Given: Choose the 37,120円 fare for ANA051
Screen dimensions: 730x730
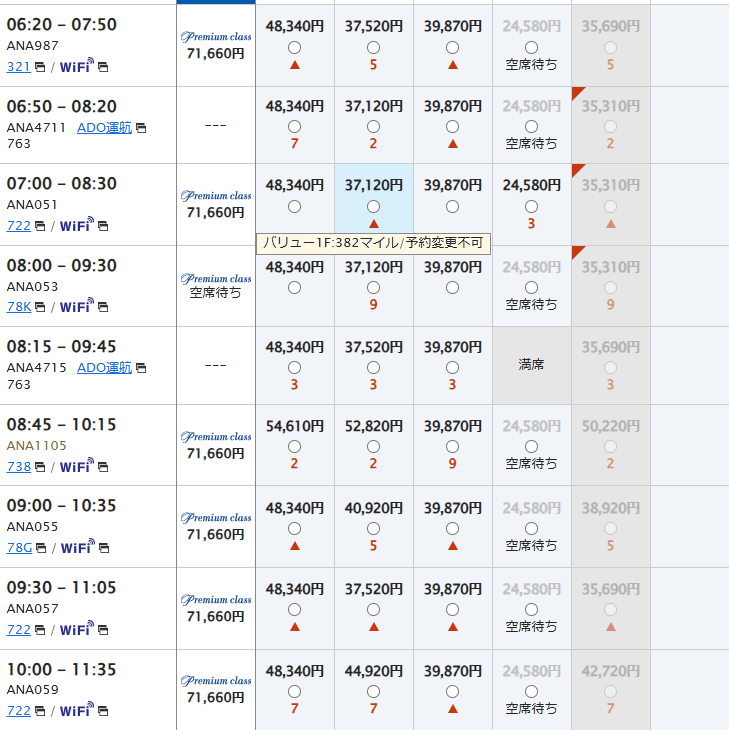Looking at the screenshot, I should 373,207.
